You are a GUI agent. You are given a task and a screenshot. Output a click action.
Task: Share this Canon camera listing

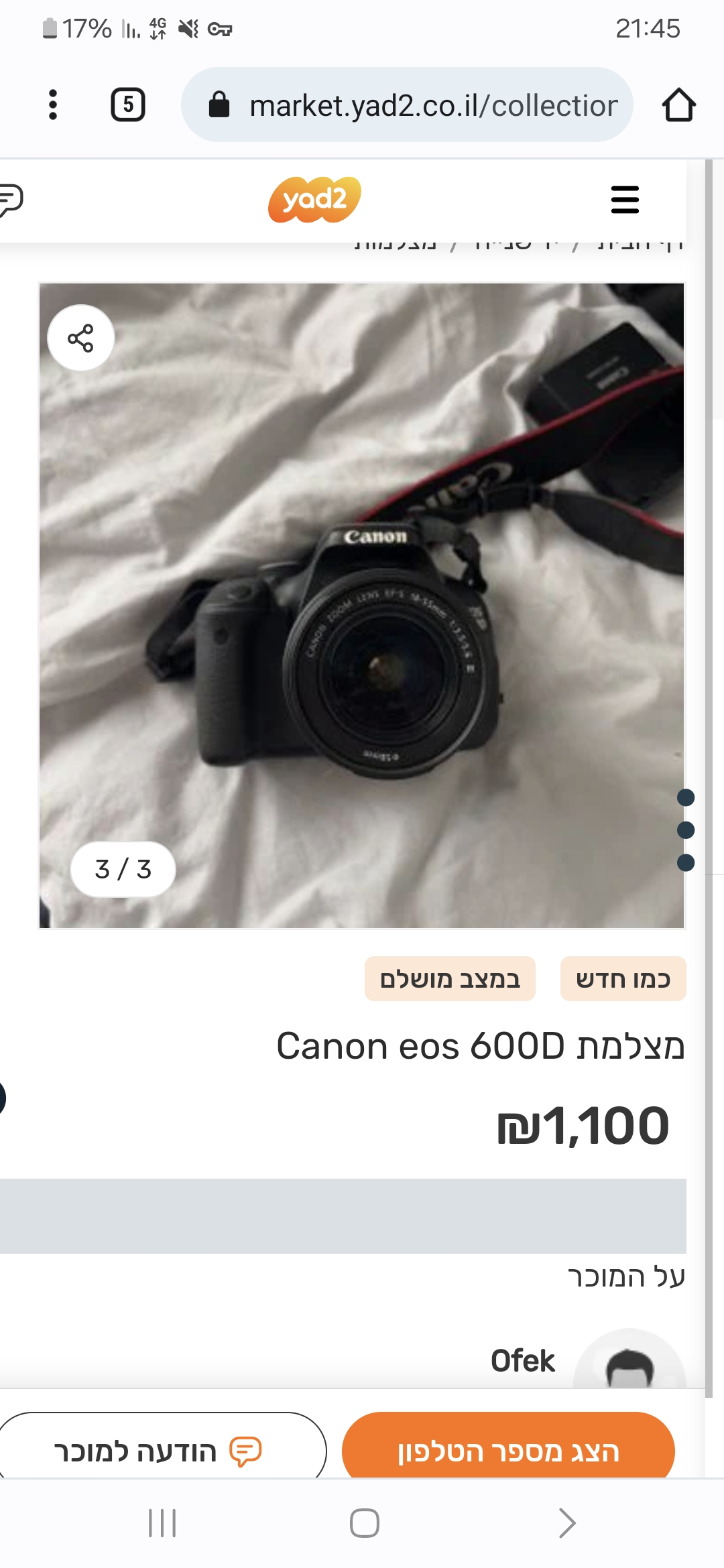[x=81, y=338]
